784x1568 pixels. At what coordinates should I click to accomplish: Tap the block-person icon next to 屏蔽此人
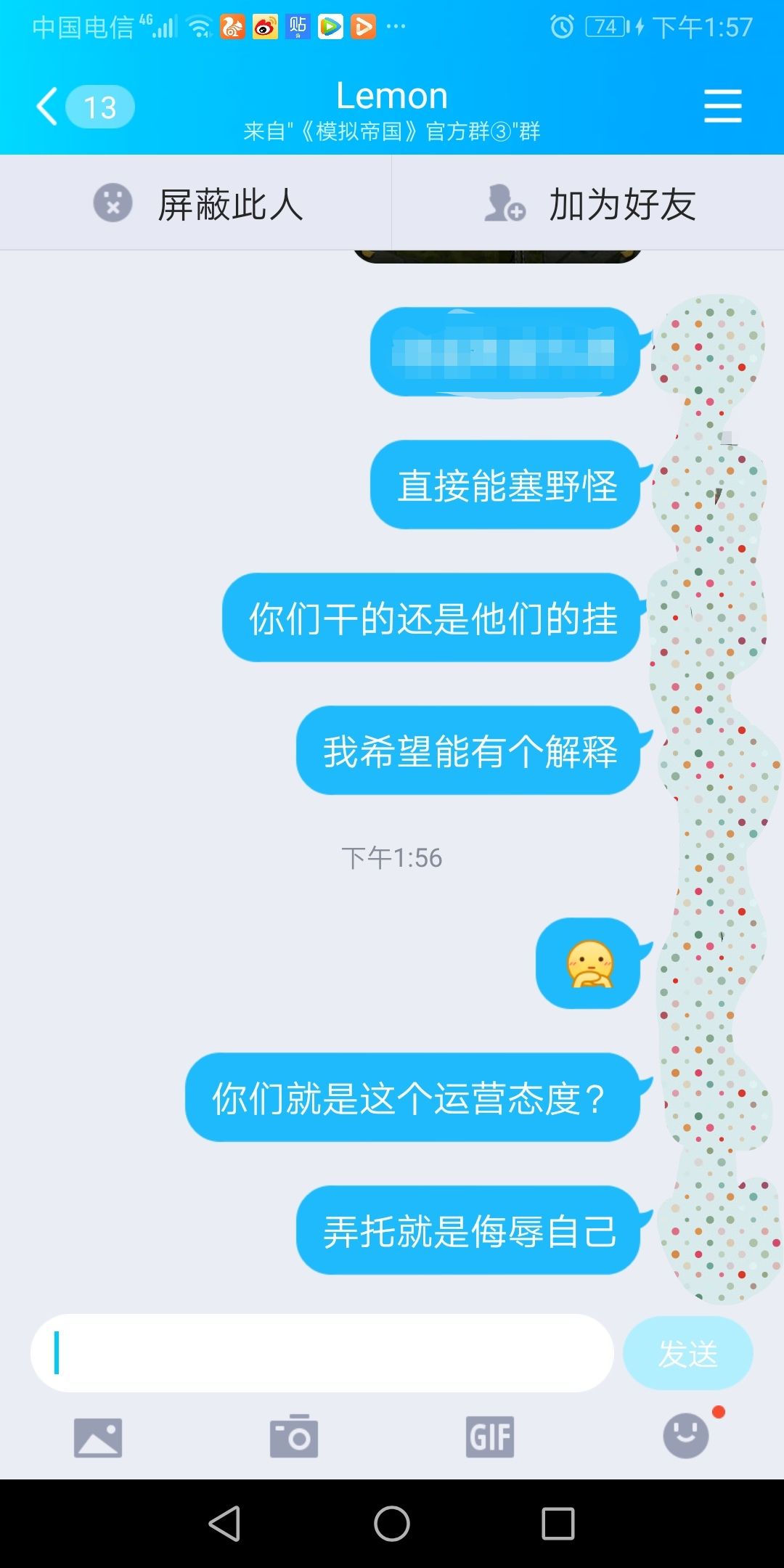(x=113, y=204)
